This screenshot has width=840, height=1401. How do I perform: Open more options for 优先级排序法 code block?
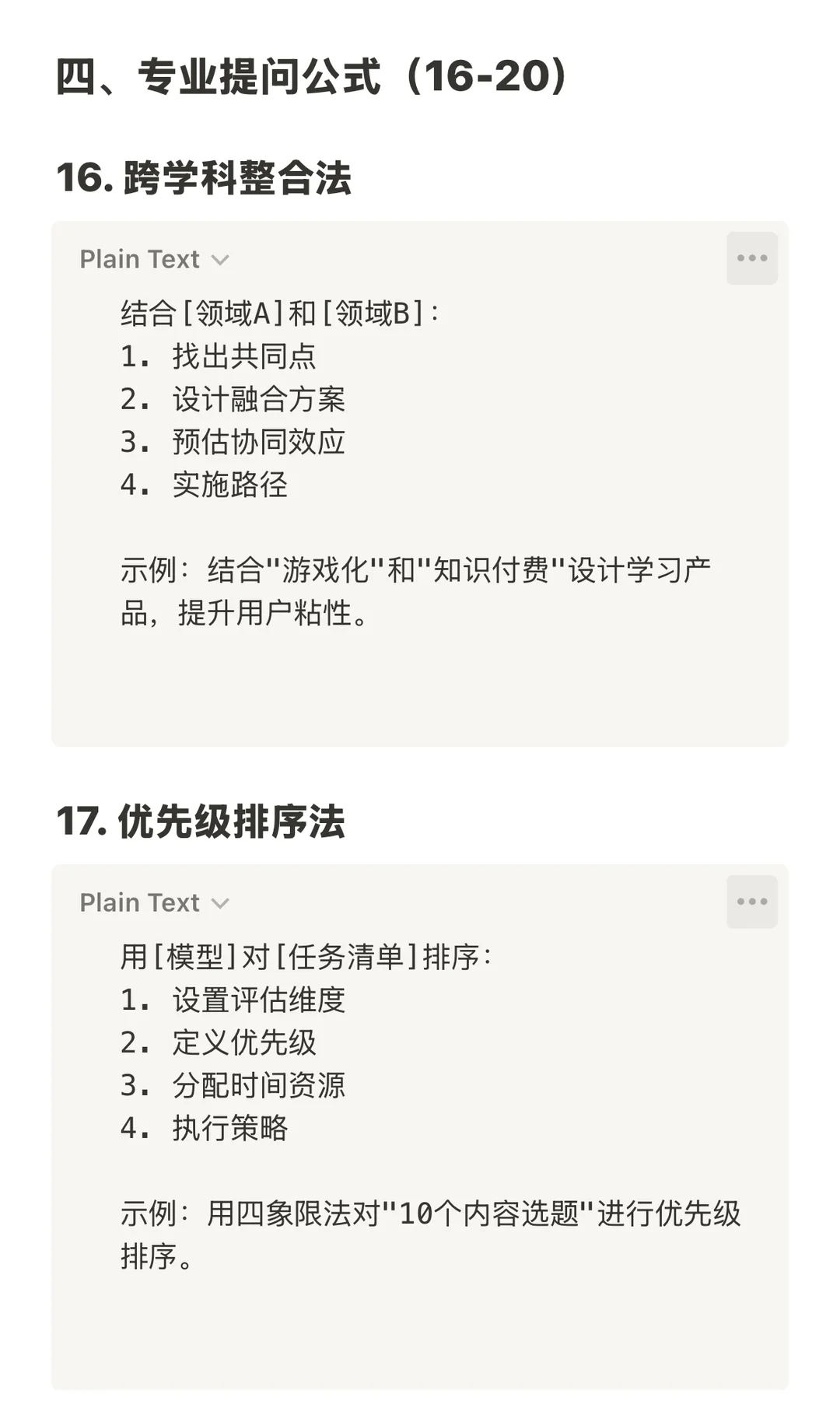(752, 902)
